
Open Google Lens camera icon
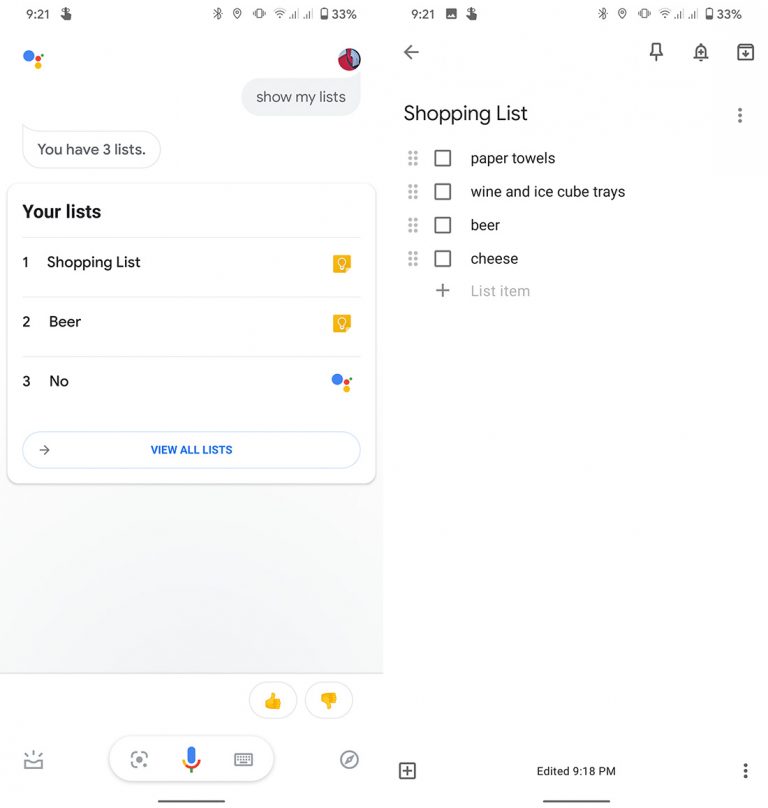(140, 760)
